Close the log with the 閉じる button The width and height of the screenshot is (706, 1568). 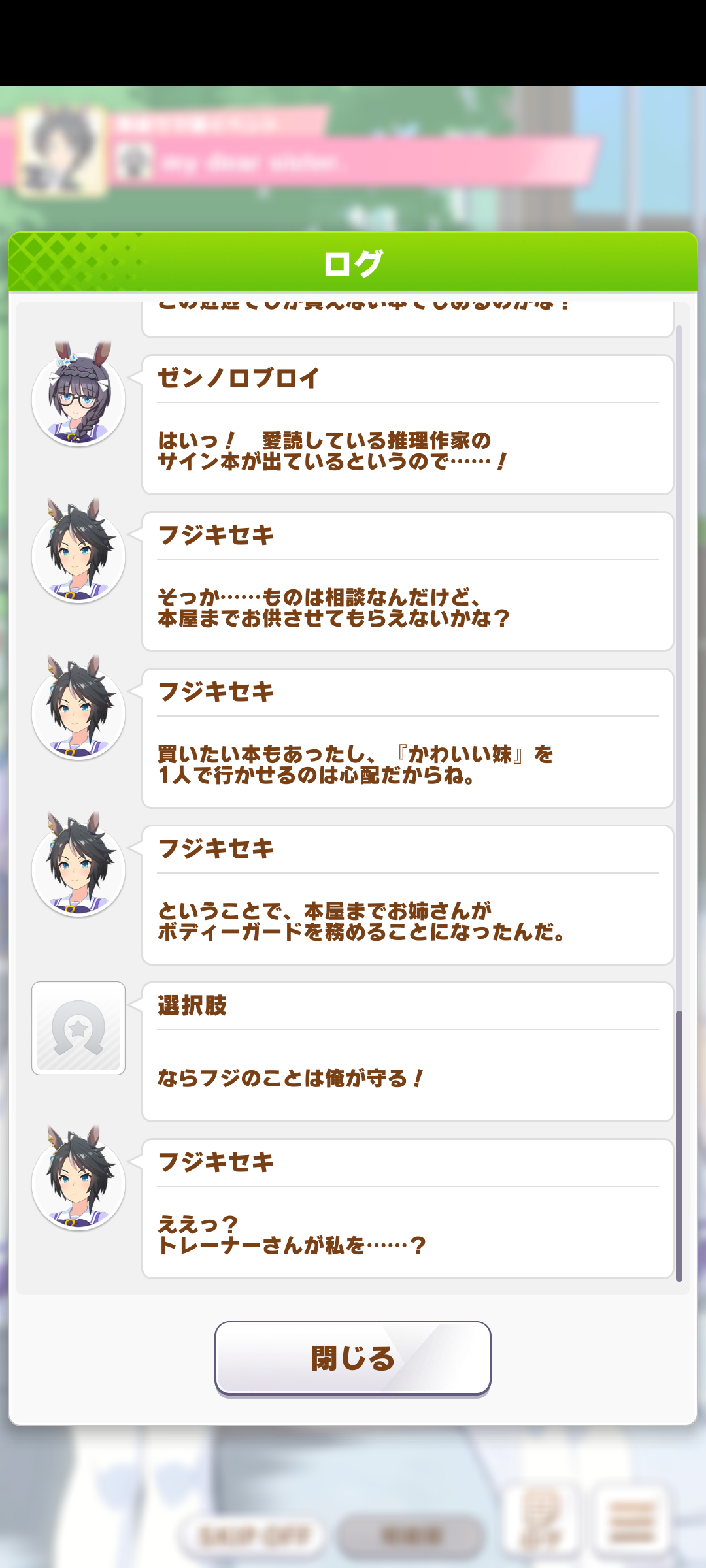[x=353, y=1358]
